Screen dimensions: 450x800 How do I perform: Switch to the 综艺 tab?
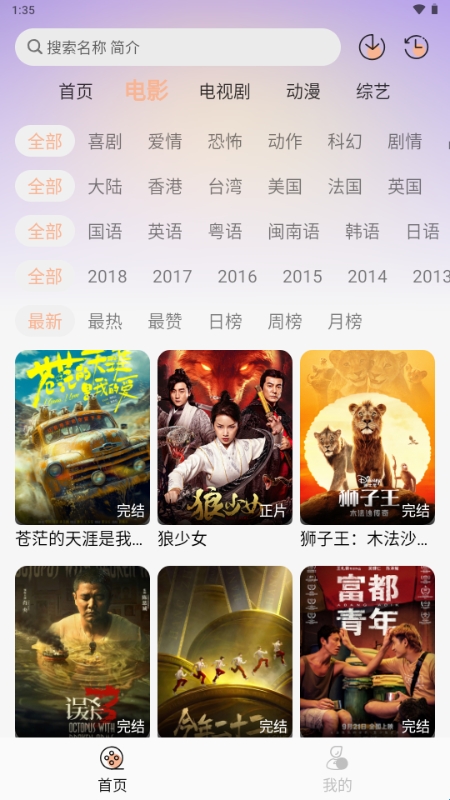pos(373,91)
